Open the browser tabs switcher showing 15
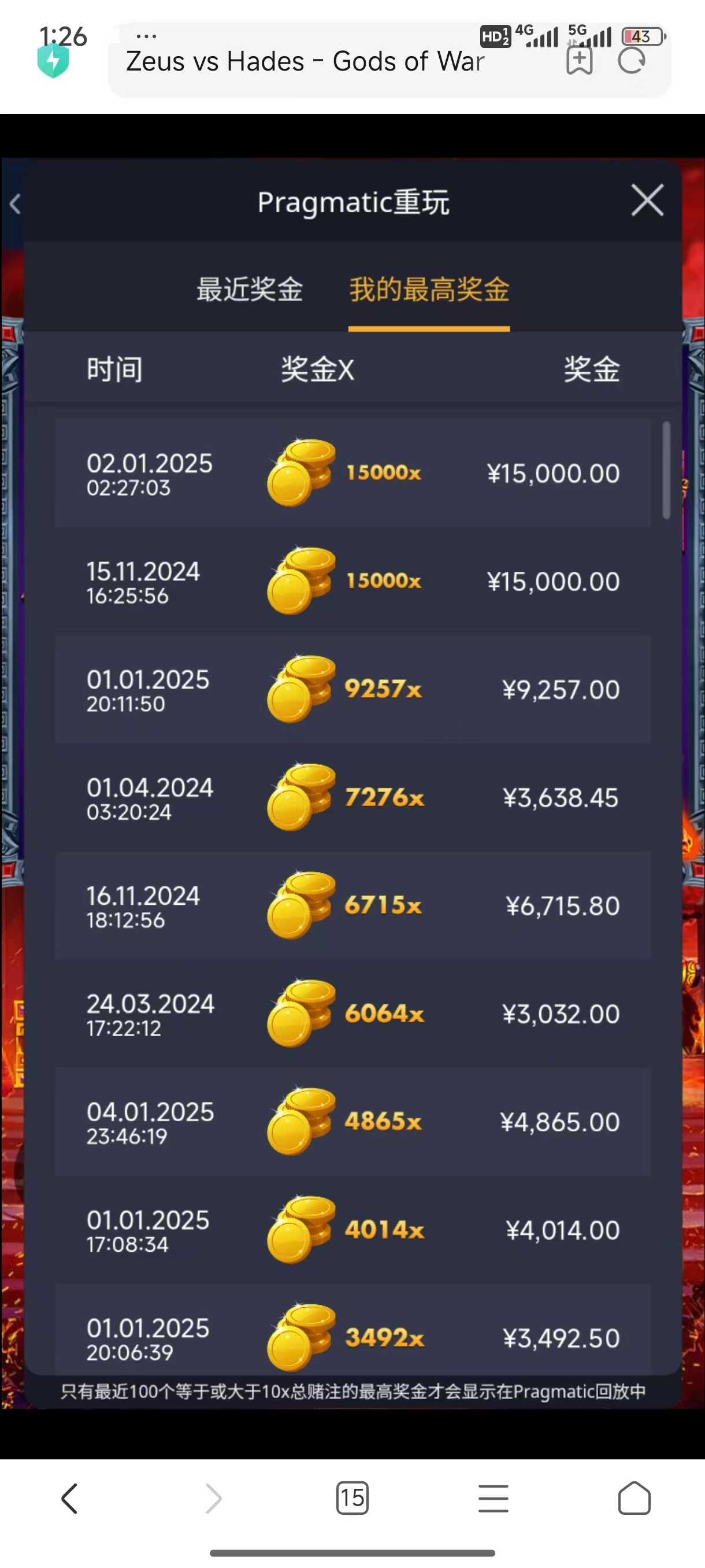This screenshot has height=1568, width=705. click(352, 1498)
